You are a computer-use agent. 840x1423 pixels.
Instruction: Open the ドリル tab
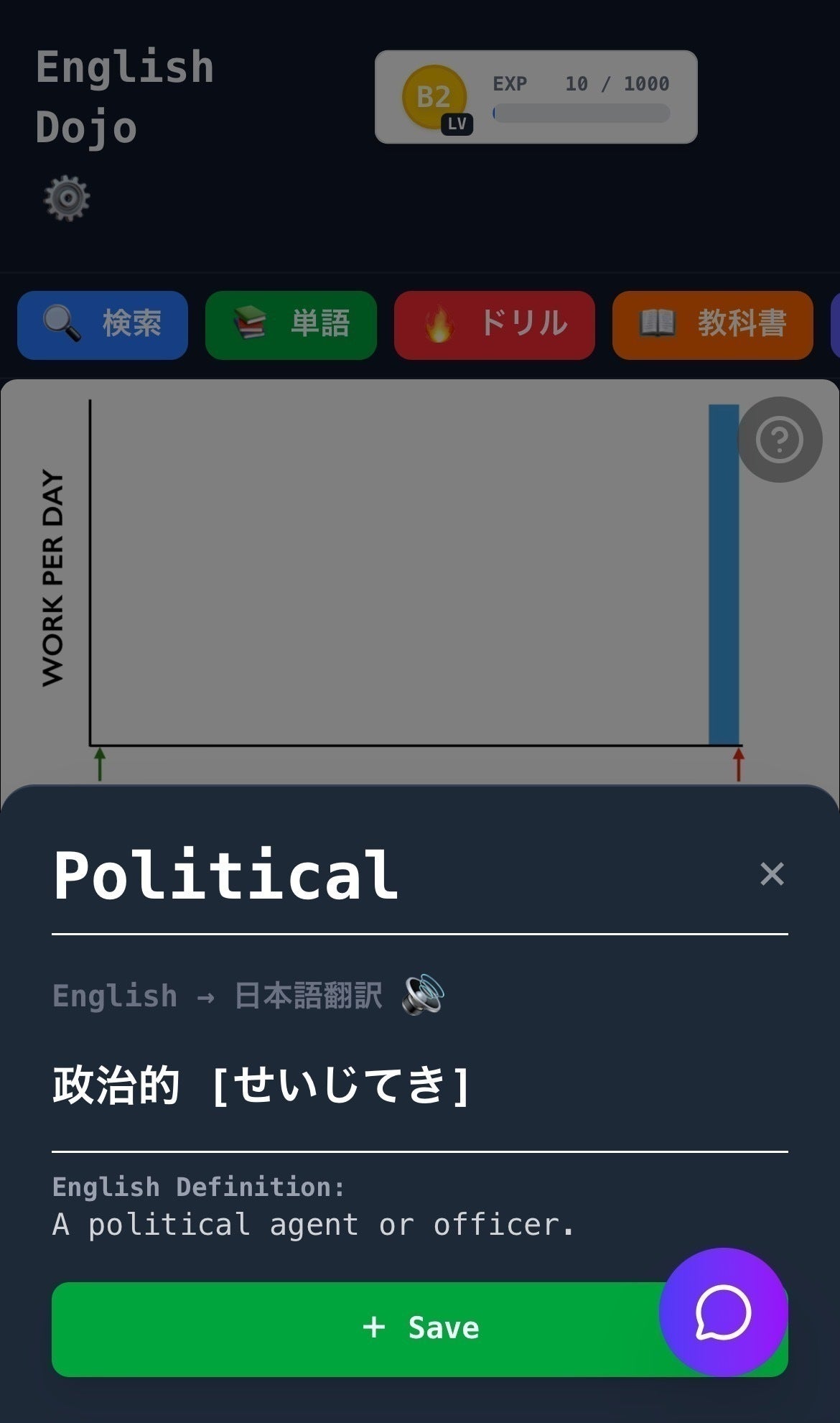click(494, 325)
